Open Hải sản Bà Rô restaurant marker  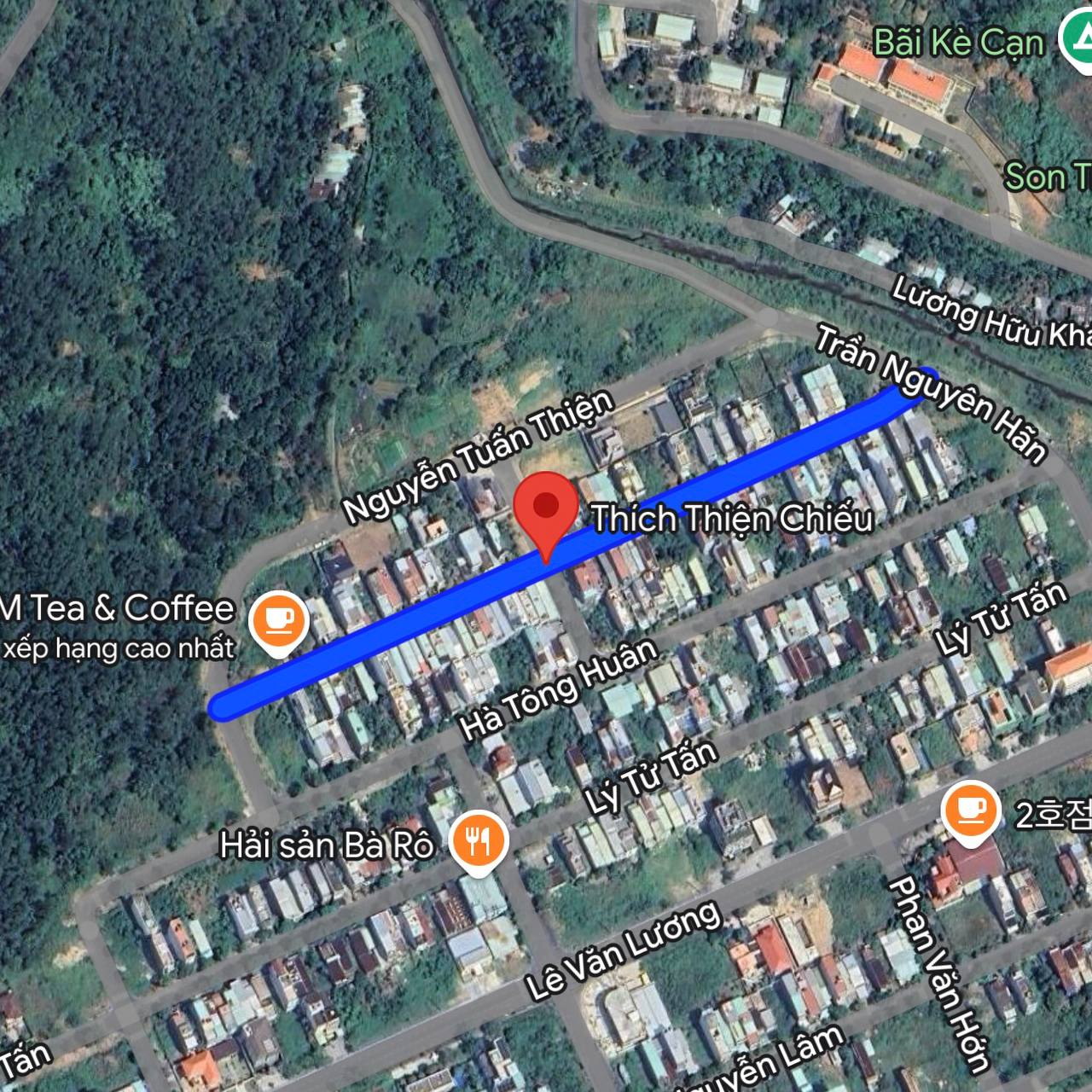[x=480, y=839]
